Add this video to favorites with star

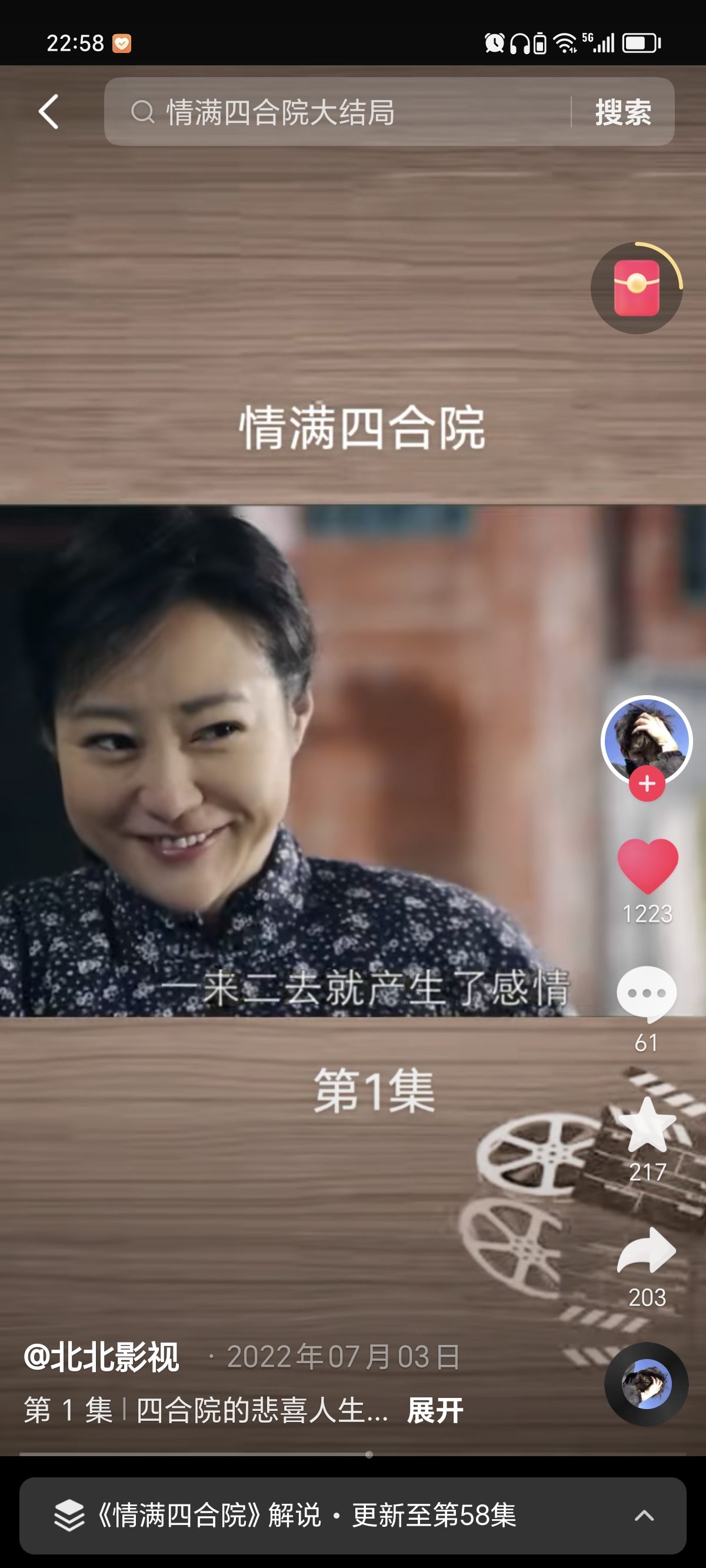pos(647,1125)
